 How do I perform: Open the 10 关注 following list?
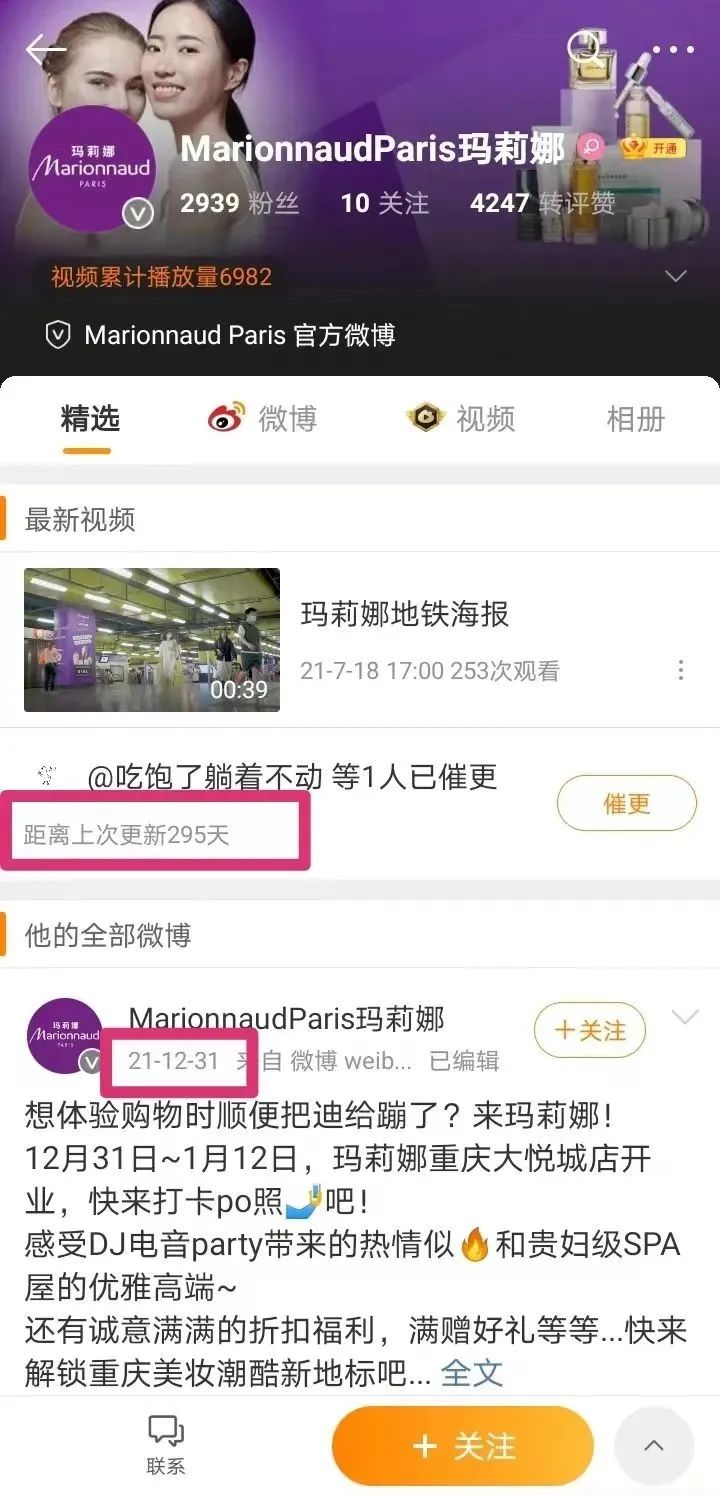tap(384, 203)
